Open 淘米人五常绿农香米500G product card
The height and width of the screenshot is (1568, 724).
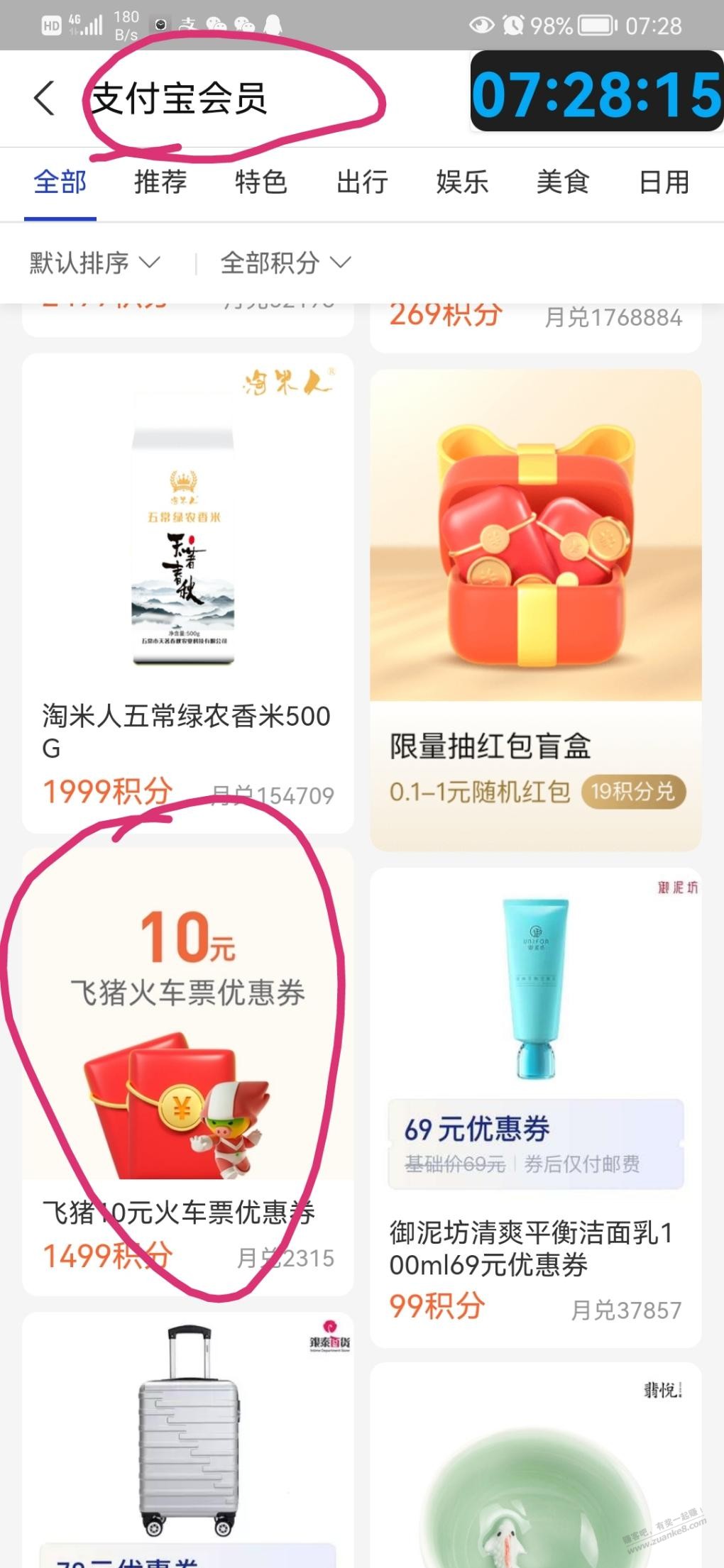coord(188,593)
